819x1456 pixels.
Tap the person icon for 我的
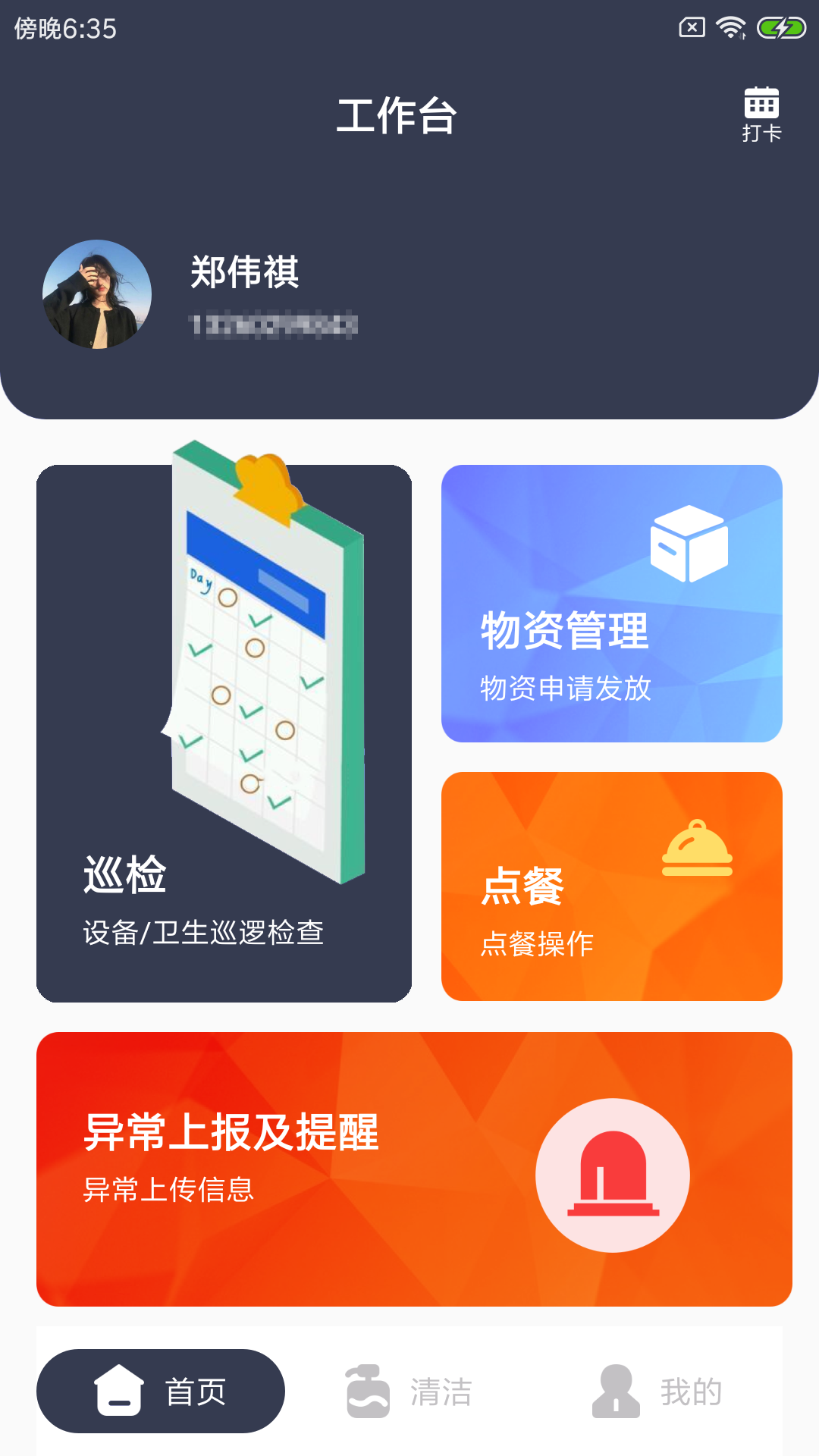point(615,1392)
